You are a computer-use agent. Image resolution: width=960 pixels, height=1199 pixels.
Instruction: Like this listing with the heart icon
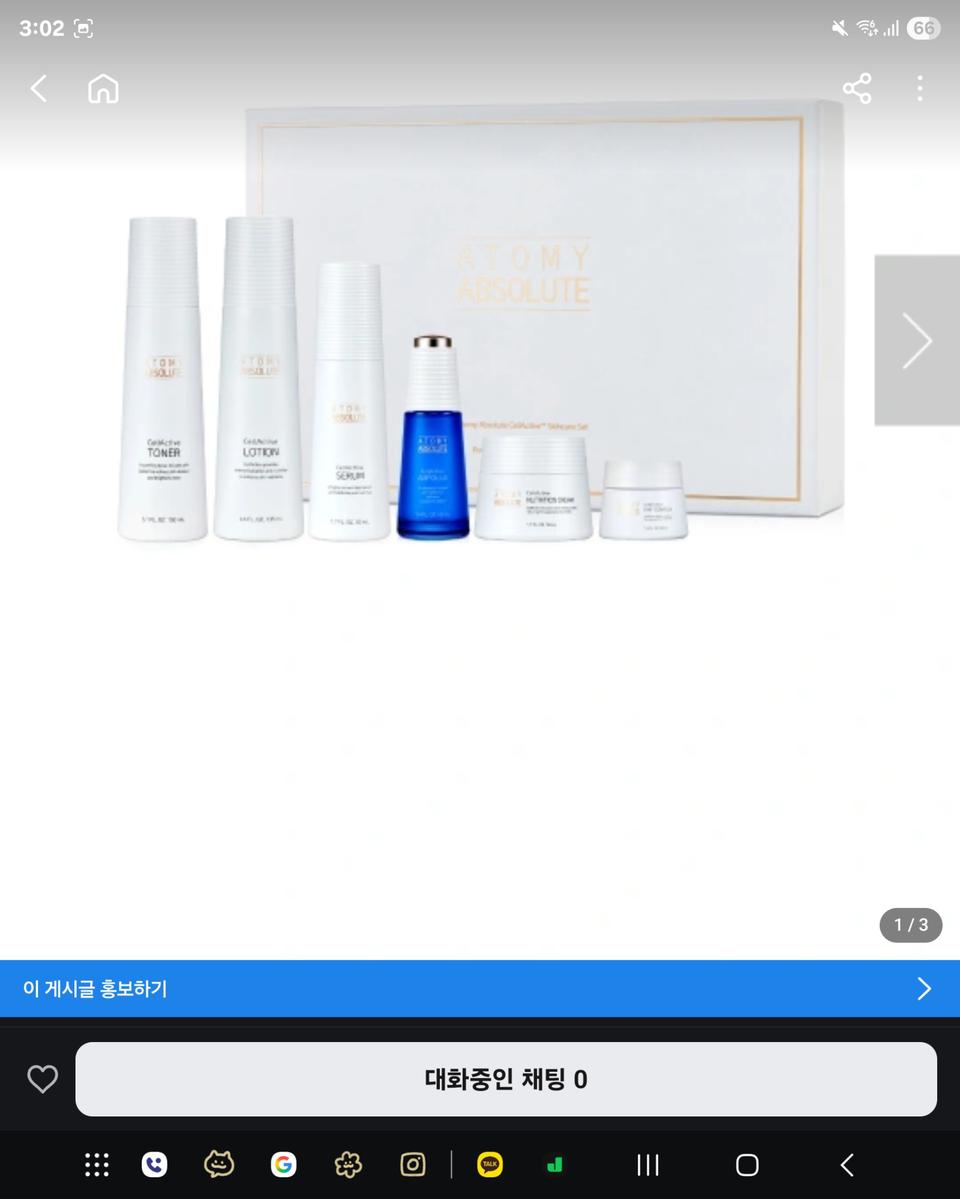[42, 1079]
